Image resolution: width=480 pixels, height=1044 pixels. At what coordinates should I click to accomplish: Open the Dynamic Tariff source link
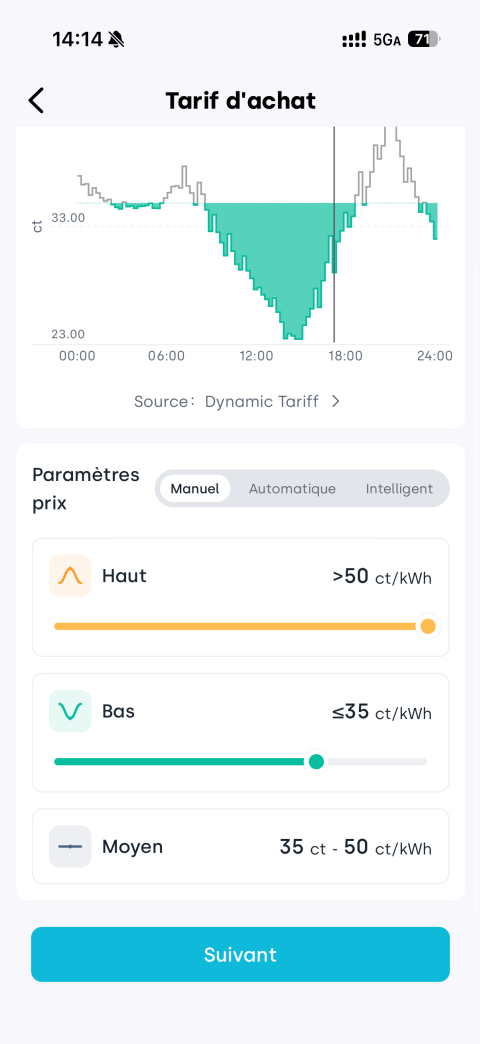pos(237,401)
